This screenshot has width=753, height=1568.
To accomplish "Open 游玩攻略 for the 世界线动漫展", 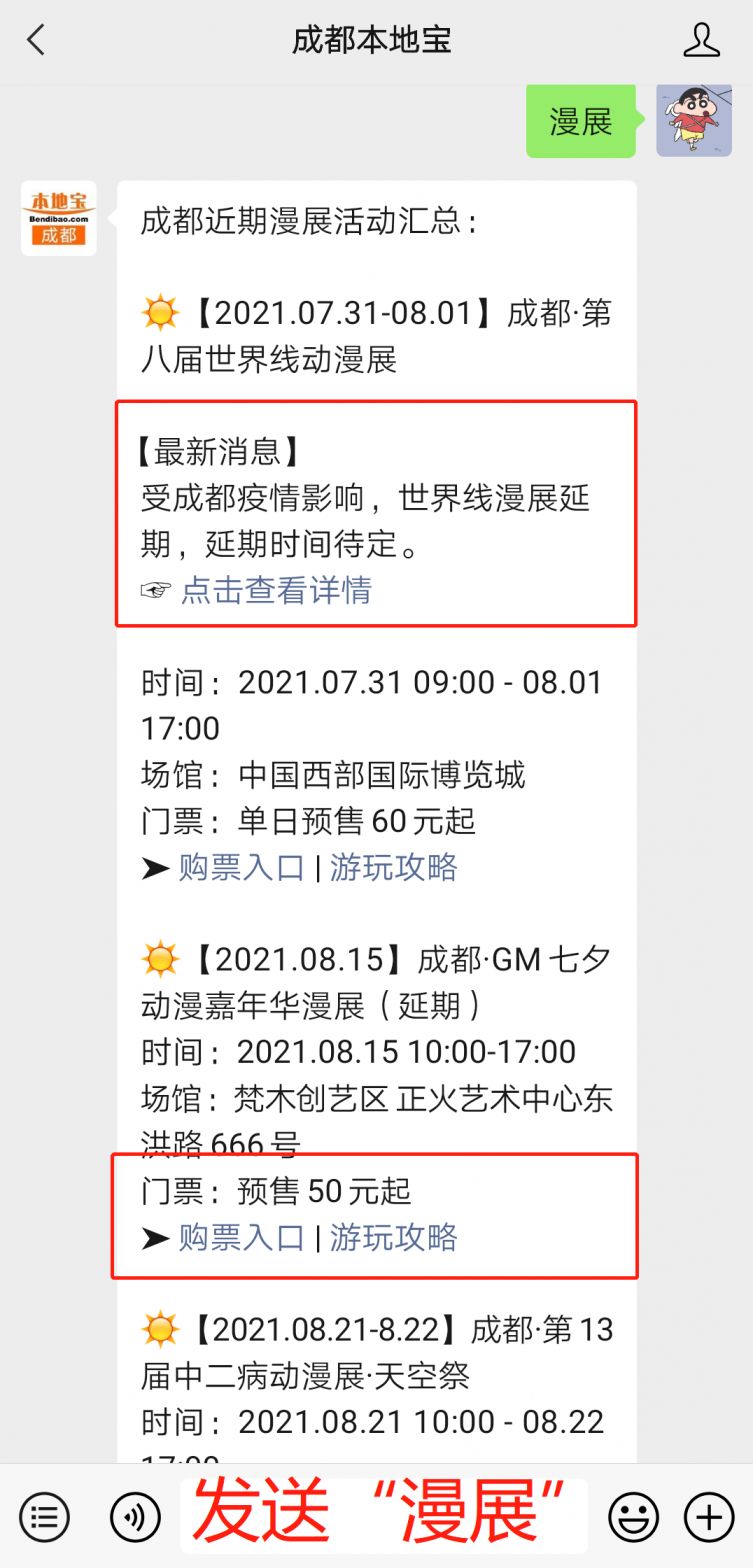I will pyautogui.click(x=393, y=867).
